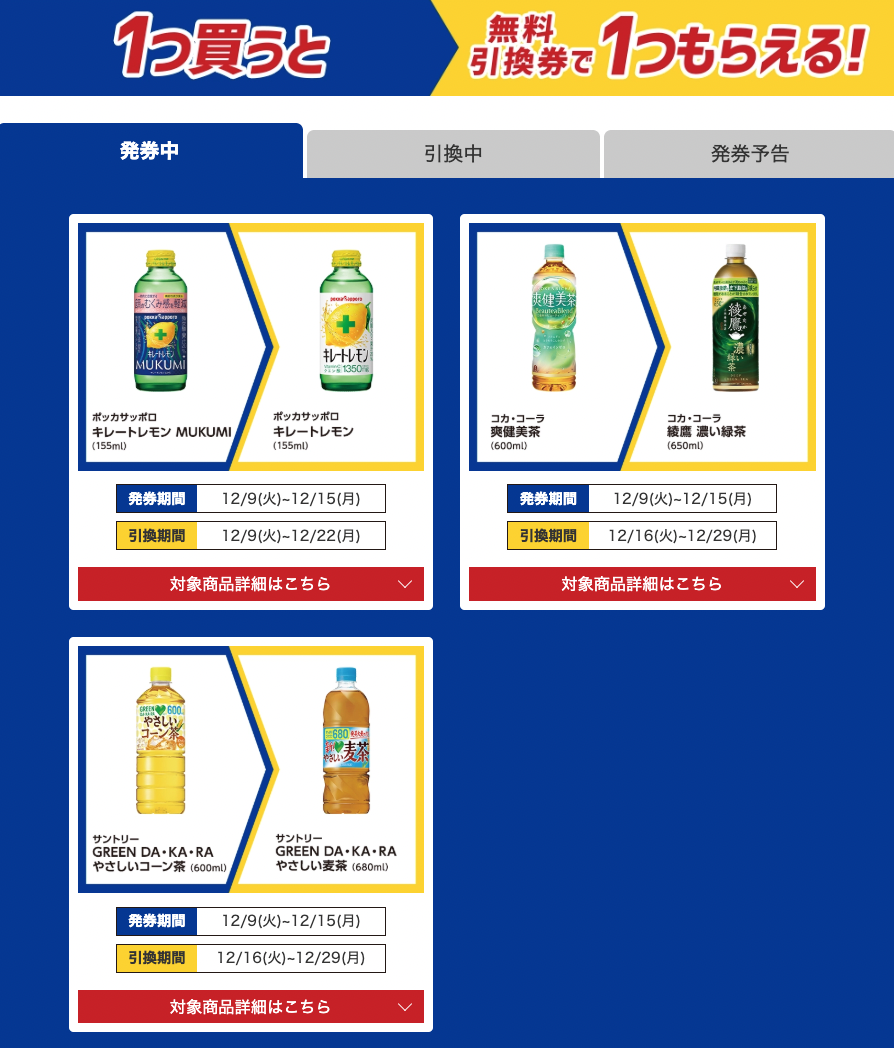Viewport: 894px width, 1048px height.
Task: Expand 対象商品詳細 for 爽健美茶 offer
Action: (x=642, y=584)
